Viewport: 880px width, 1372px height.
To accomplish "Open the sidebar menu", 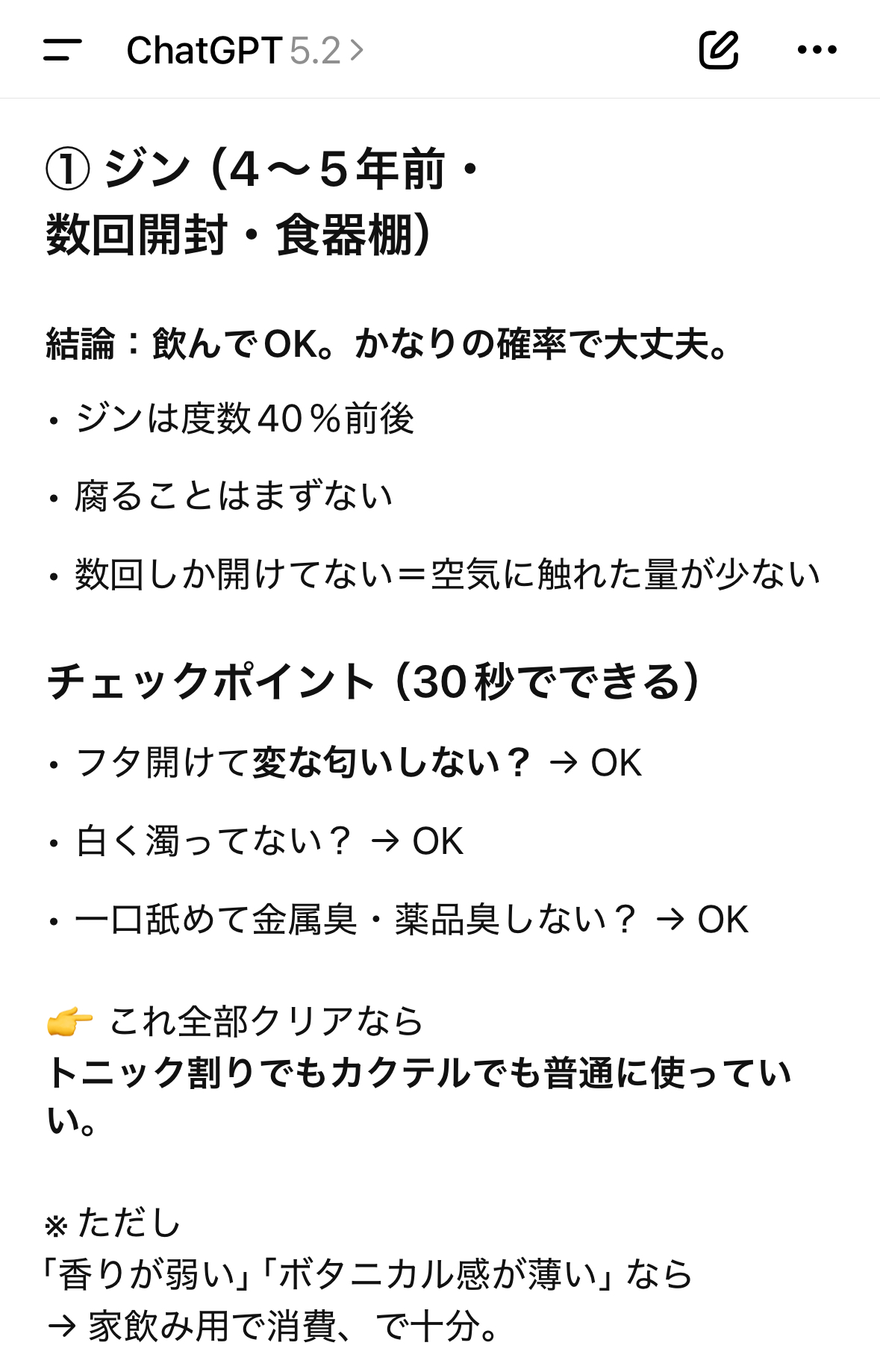I will point(63,50).
